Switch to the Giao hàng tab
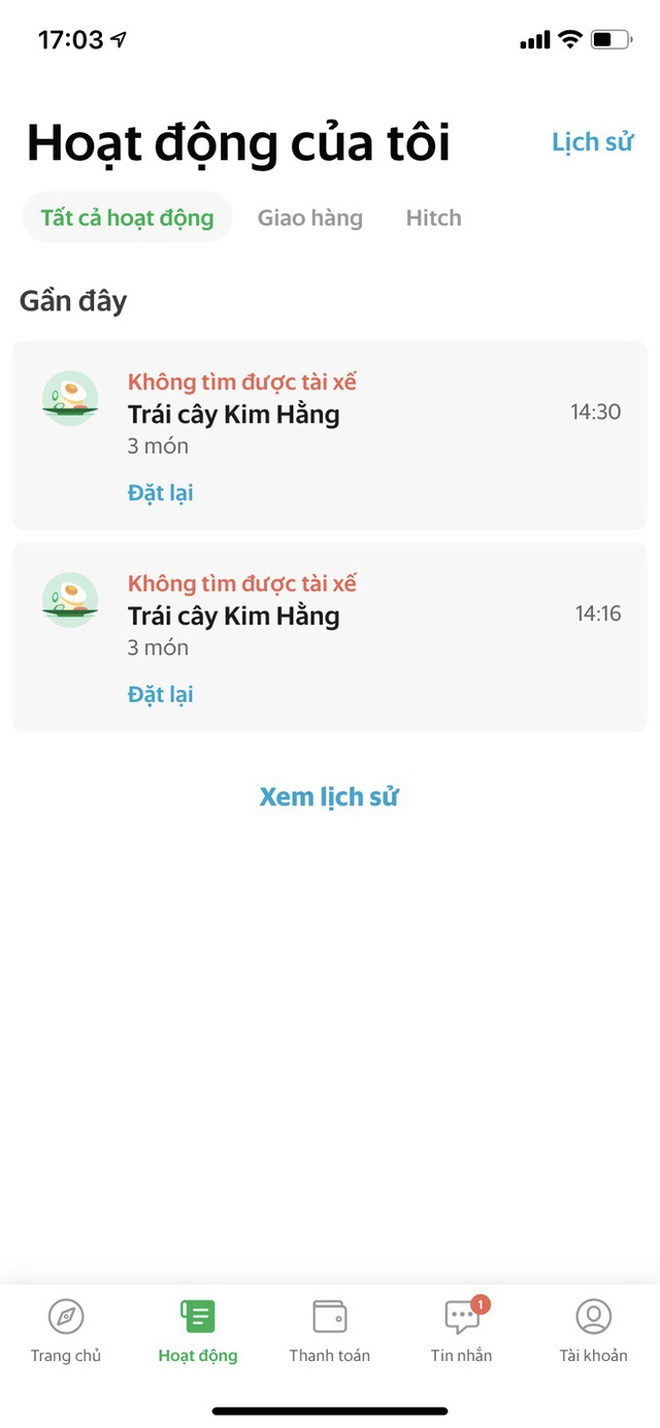Viewport: 660px width, 1428px height. [310, 217]
